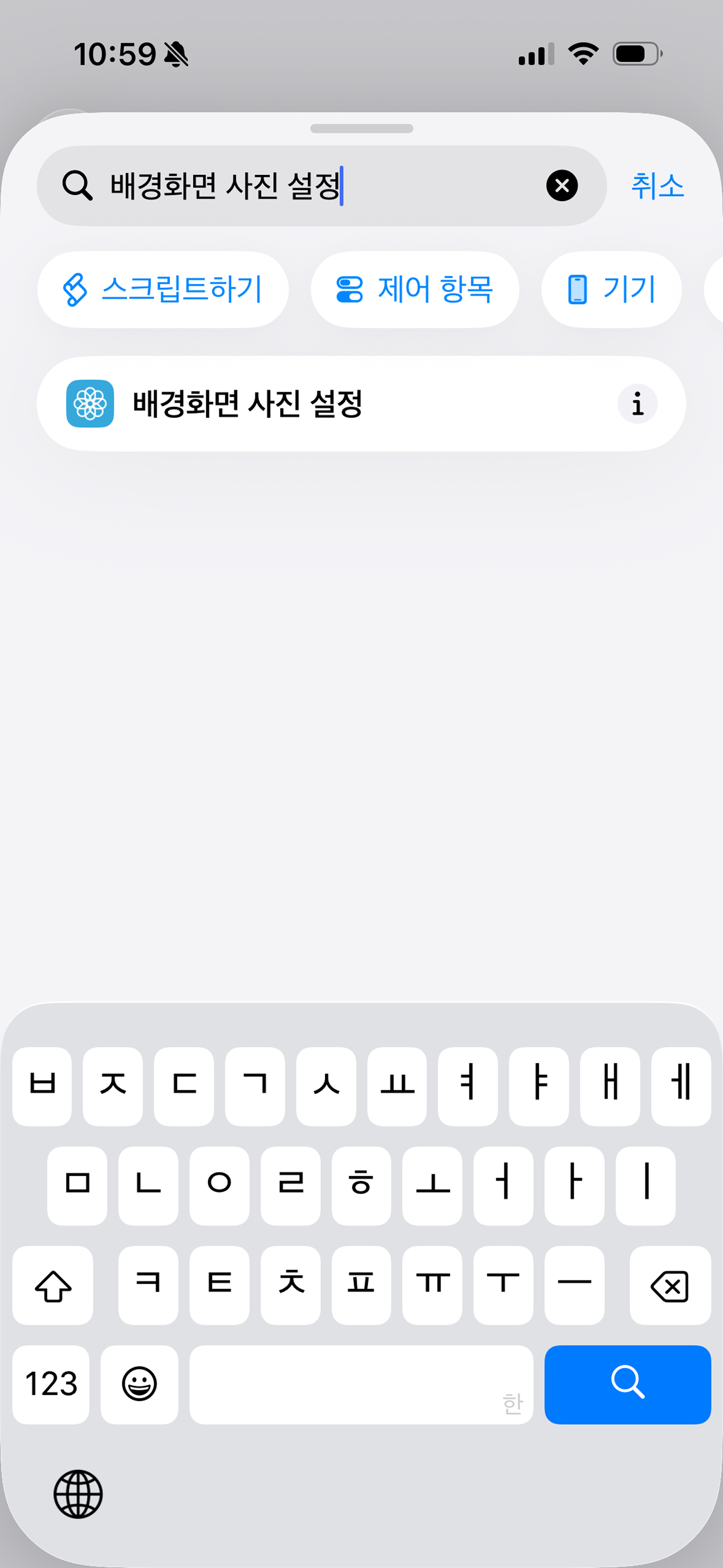
Task: Tap the backspace key
Action: 669,1286
